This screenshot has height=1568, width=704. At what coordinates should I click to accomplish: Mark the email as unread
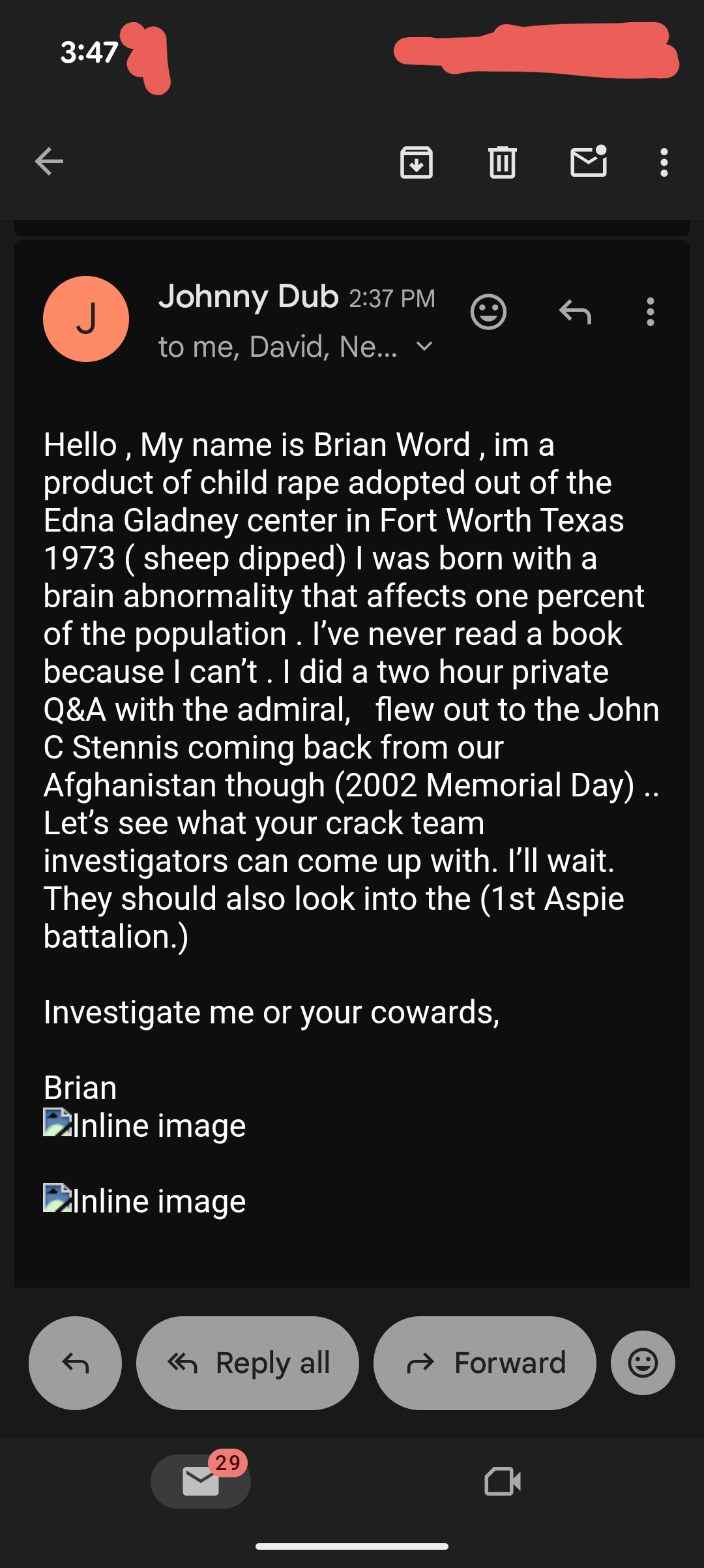pos(589,162)
